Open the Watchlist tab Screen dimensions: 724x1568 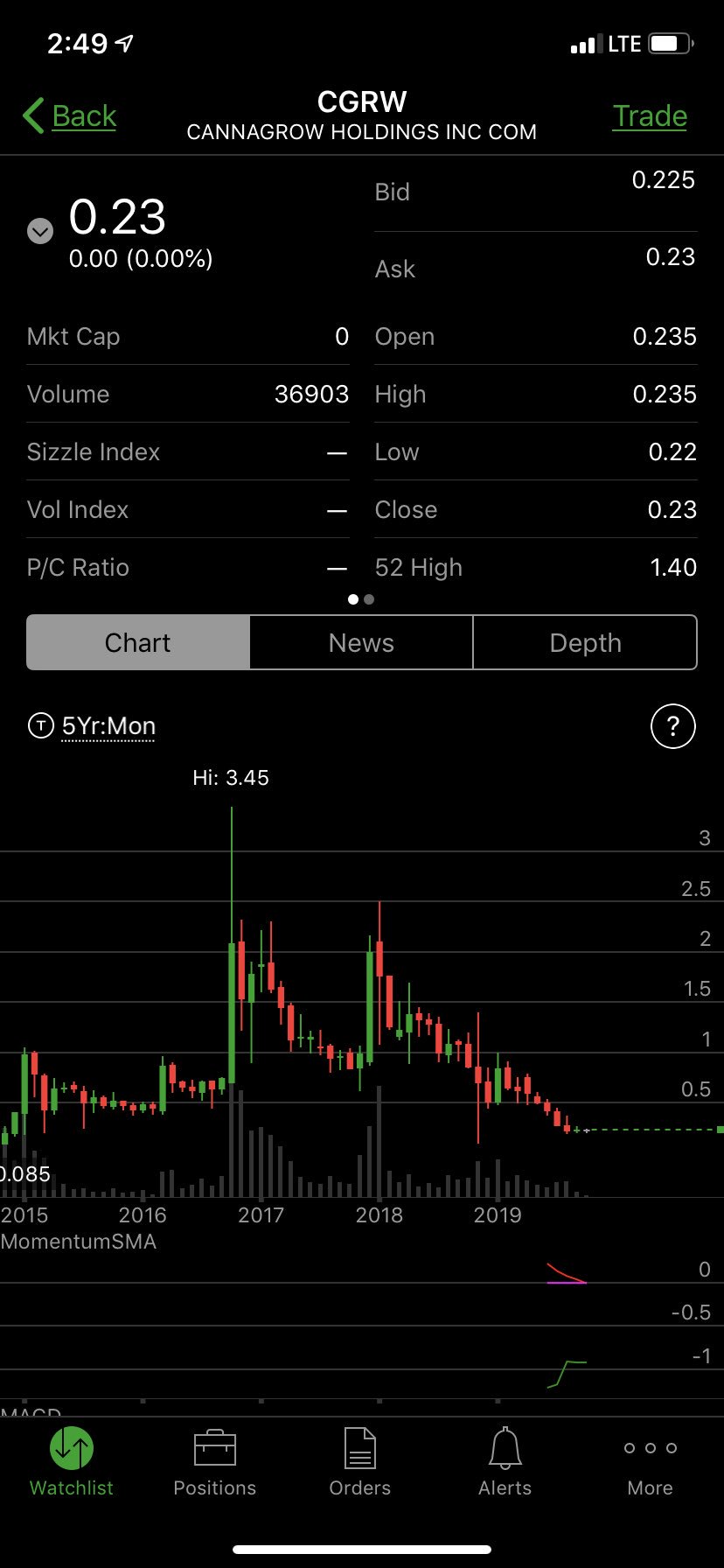(72, 1461)
